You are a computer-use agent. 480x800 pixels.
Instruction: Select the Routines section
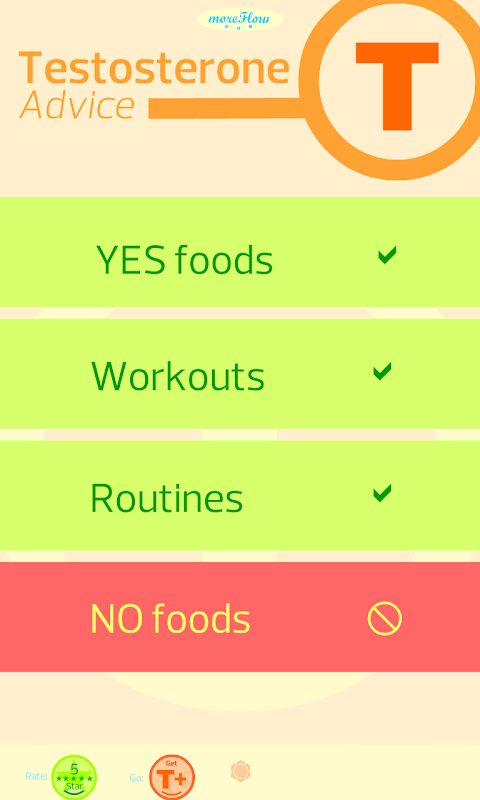240,495
